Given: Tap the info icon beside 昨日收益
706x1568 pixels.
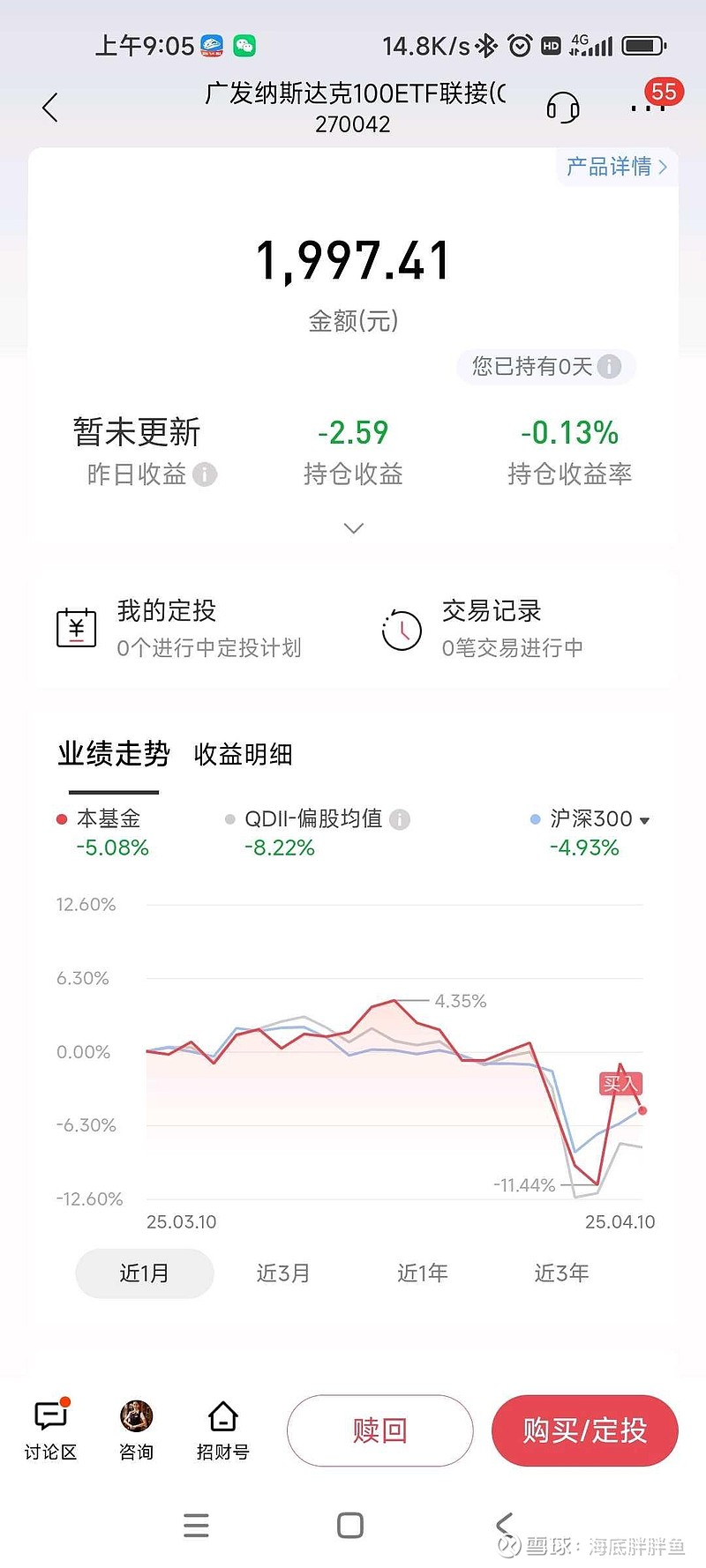Looking at the screenshot, I should click(x=206, y=476).
